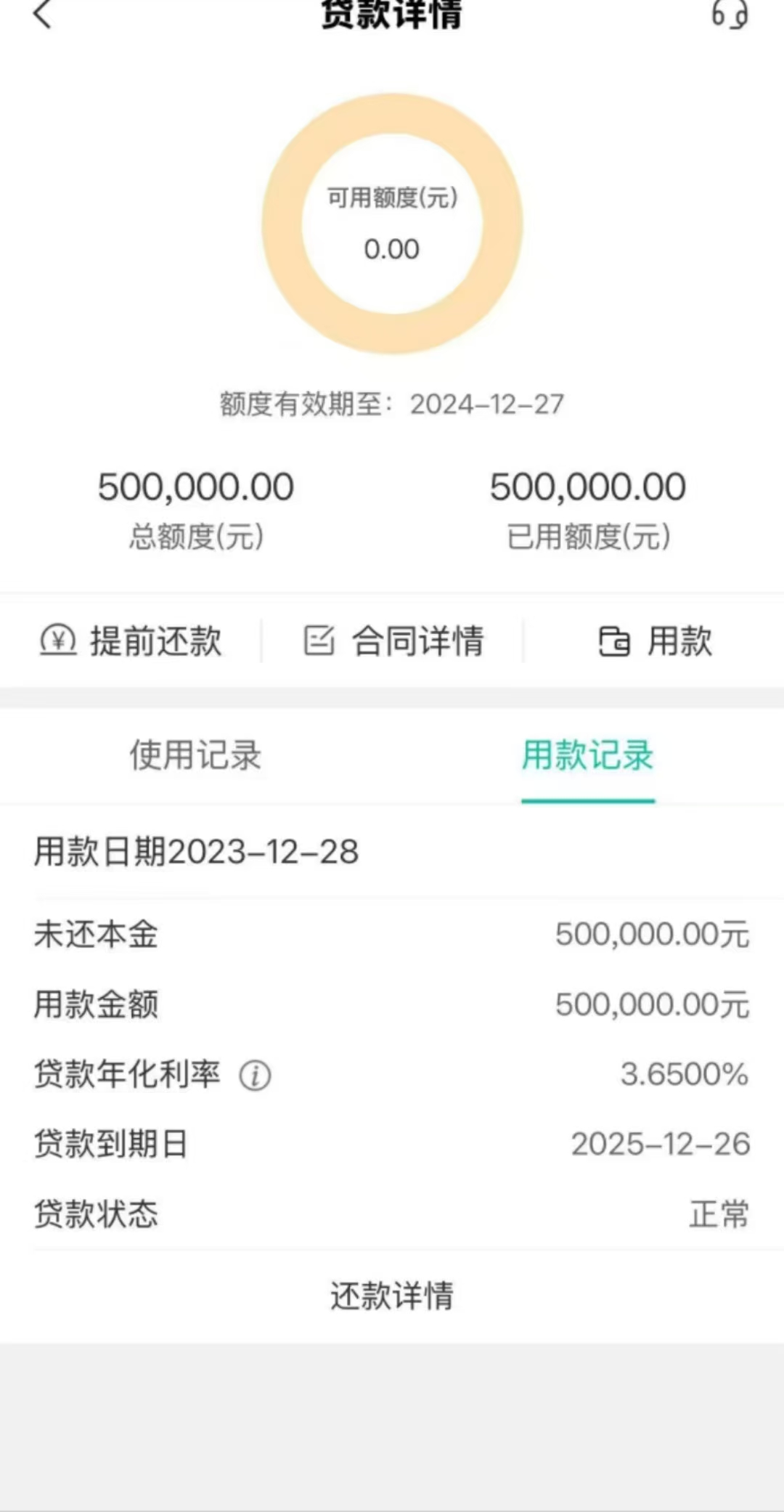Screen dimensions: 784x1512
Task: Switch to the 使用记录 tab
Action: click(x=195, y=755)
